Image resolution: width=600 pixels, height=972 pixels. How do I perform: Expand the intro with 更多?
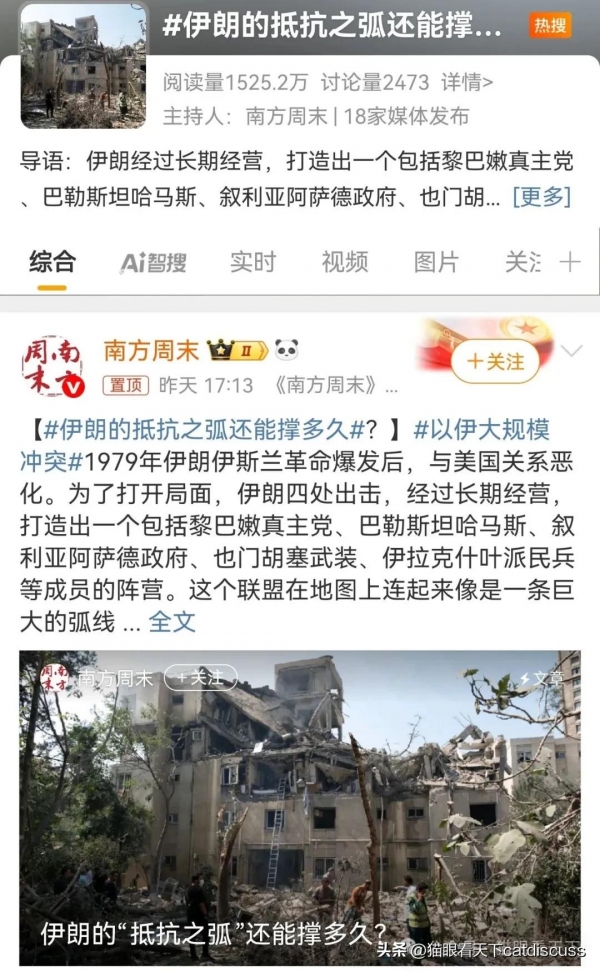click(541, 196)
